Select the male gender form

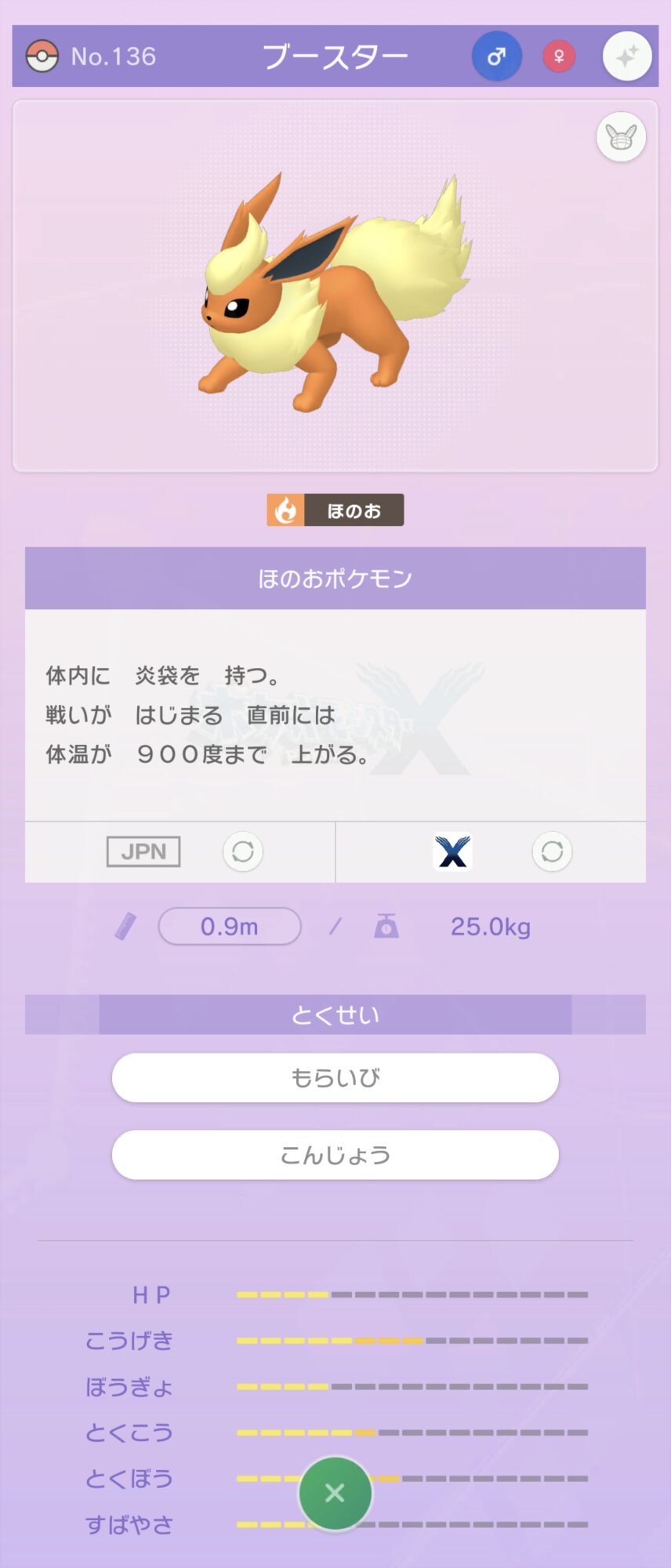[496, 56]
